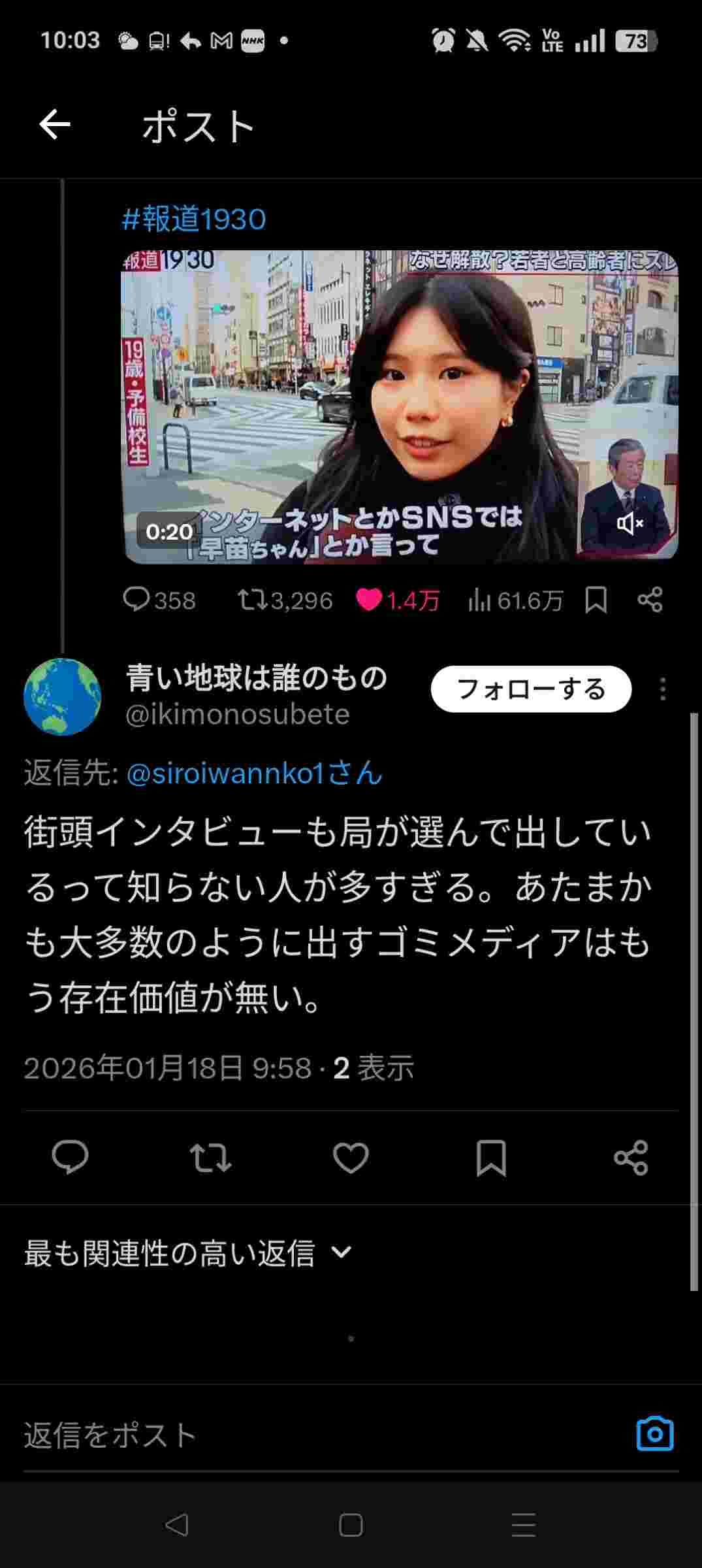
Task: Open the #報道1930 hashtag
Action: [x=194, y=220]
